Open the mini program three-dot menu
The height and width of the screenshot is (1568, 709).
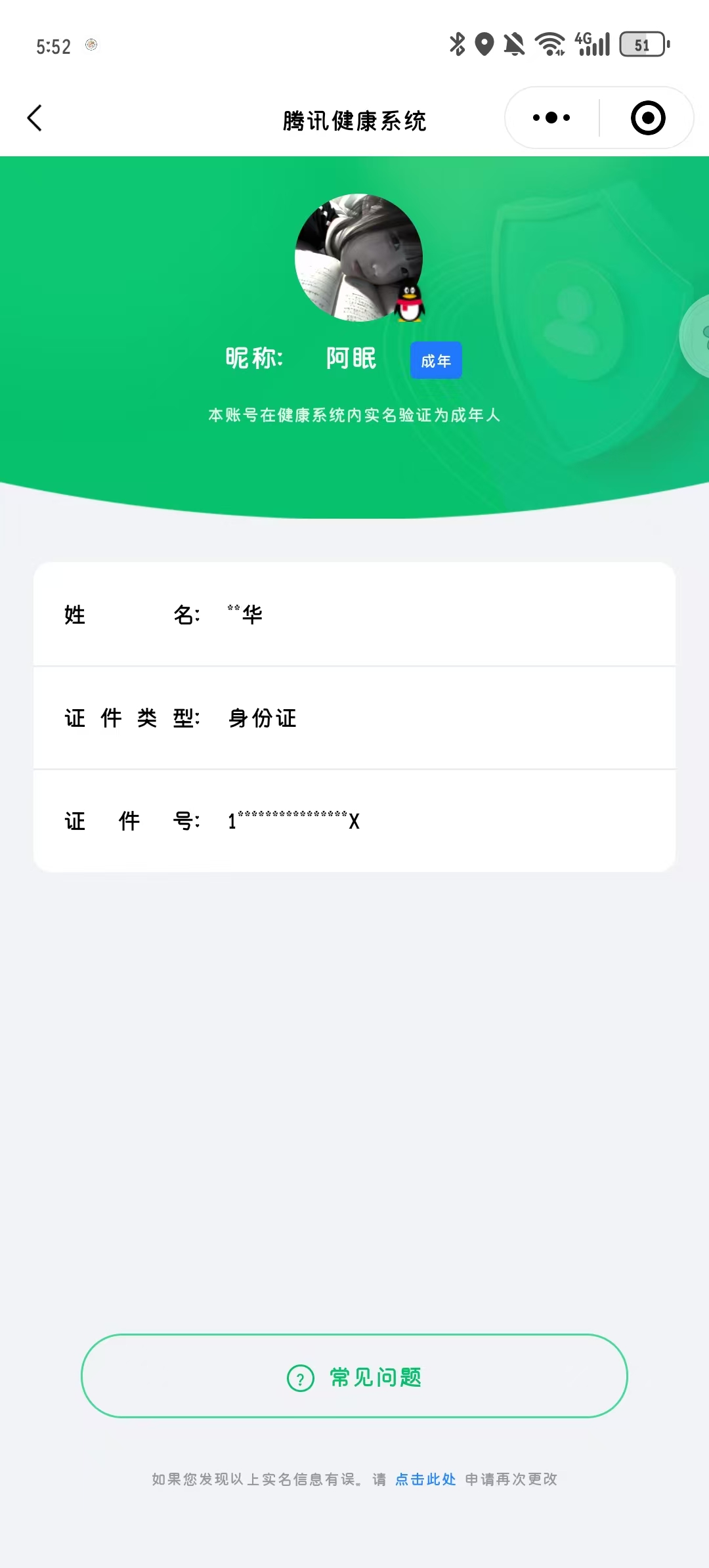coord(551,118)
